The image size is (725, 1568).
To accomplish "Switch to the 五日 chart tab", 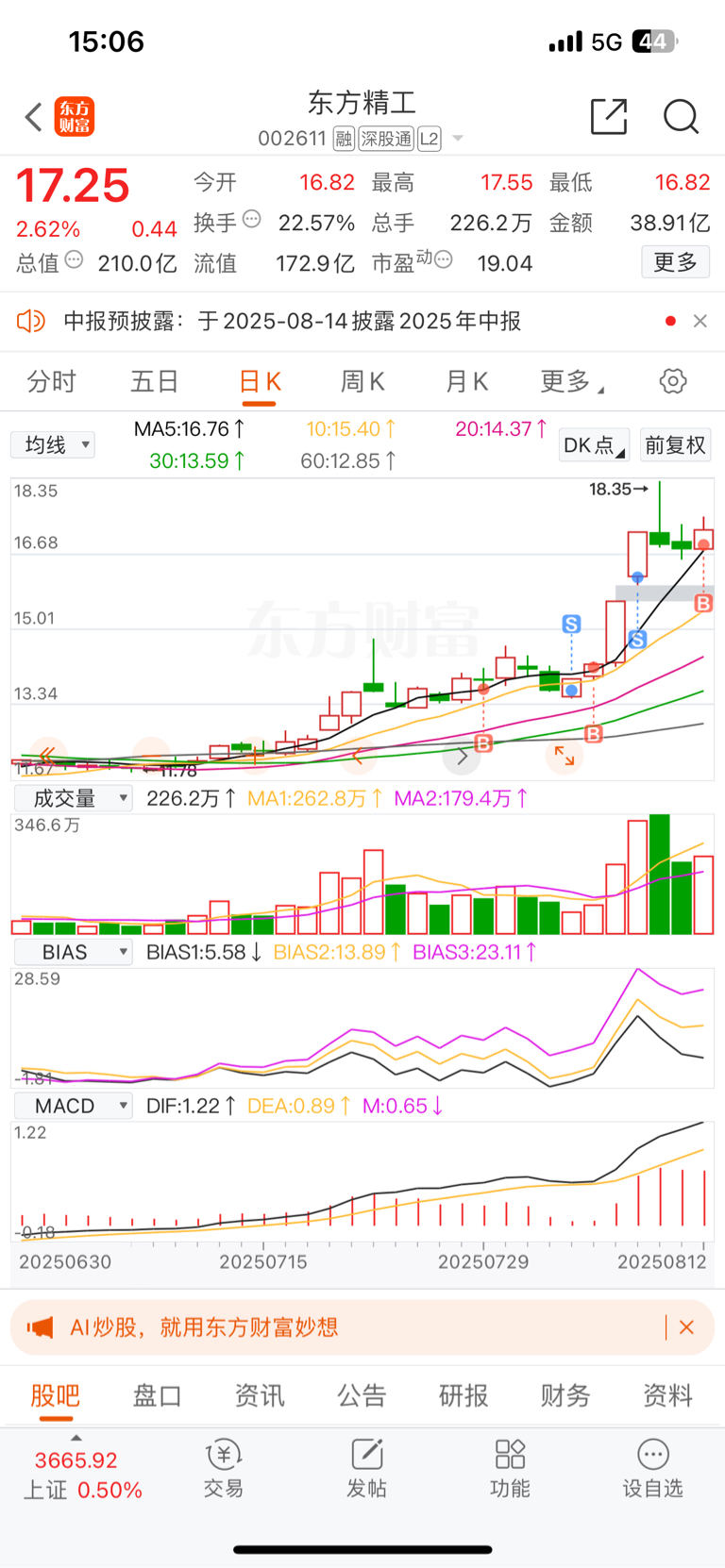I will [x=155, y=381].
